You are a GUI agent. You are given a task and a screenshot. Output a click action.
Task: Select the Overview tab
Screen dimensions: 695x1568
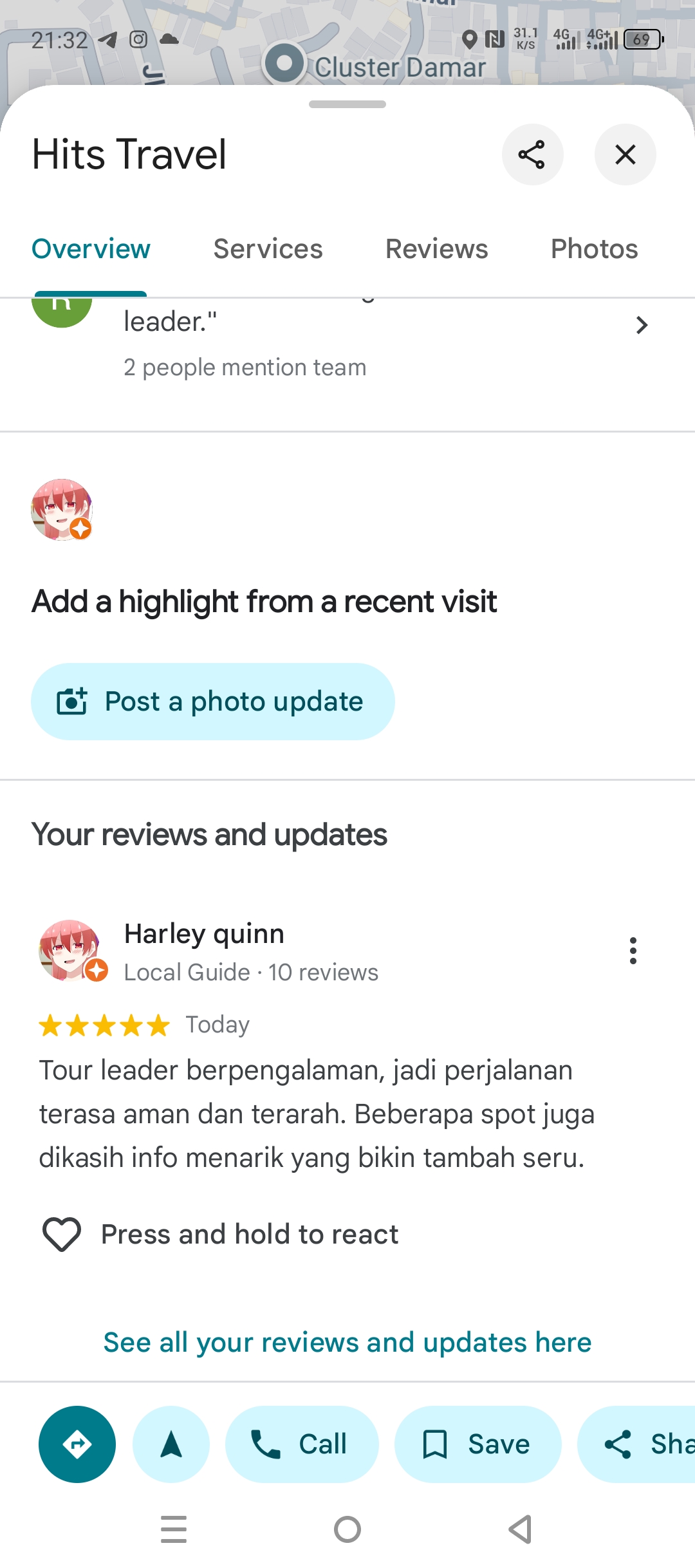click(x=91, y=249)
